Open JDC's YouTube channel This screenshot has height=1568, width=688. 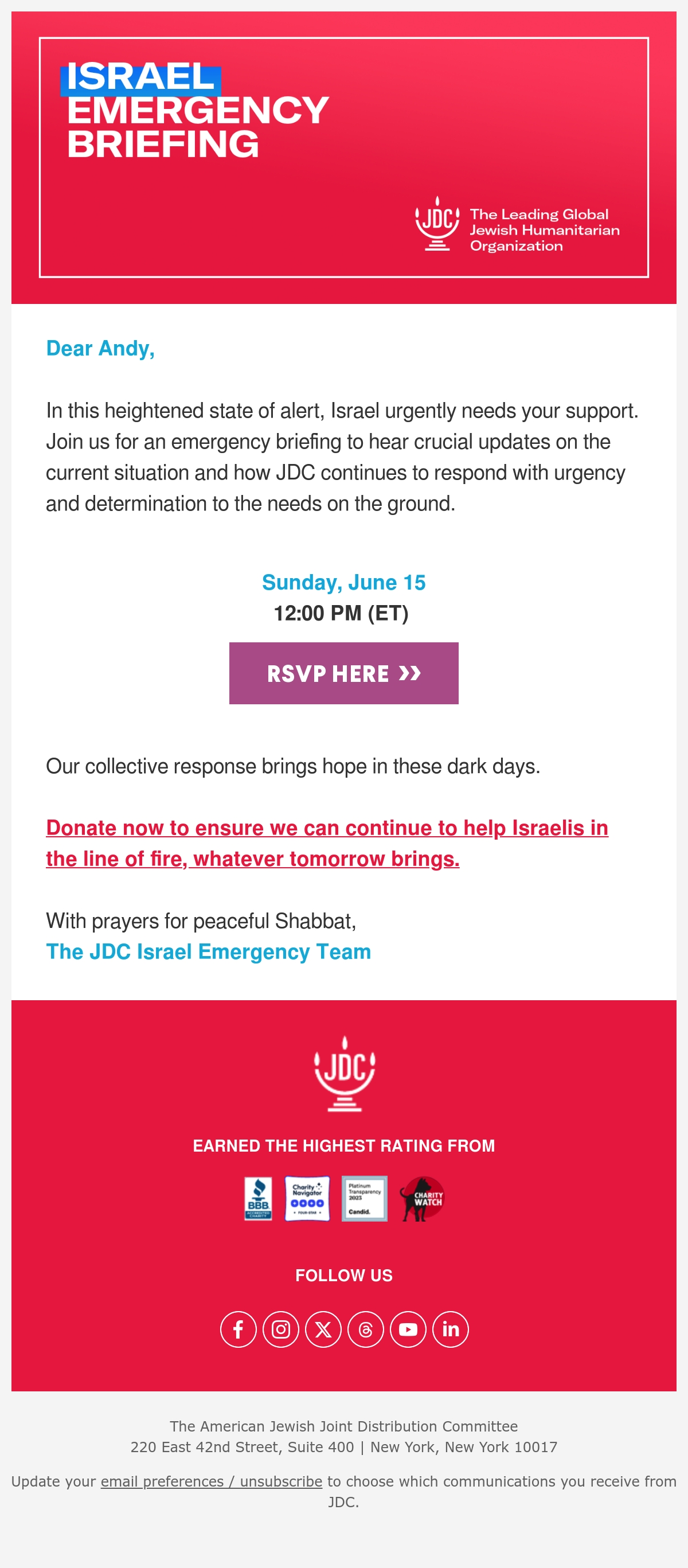(408, 1329)
